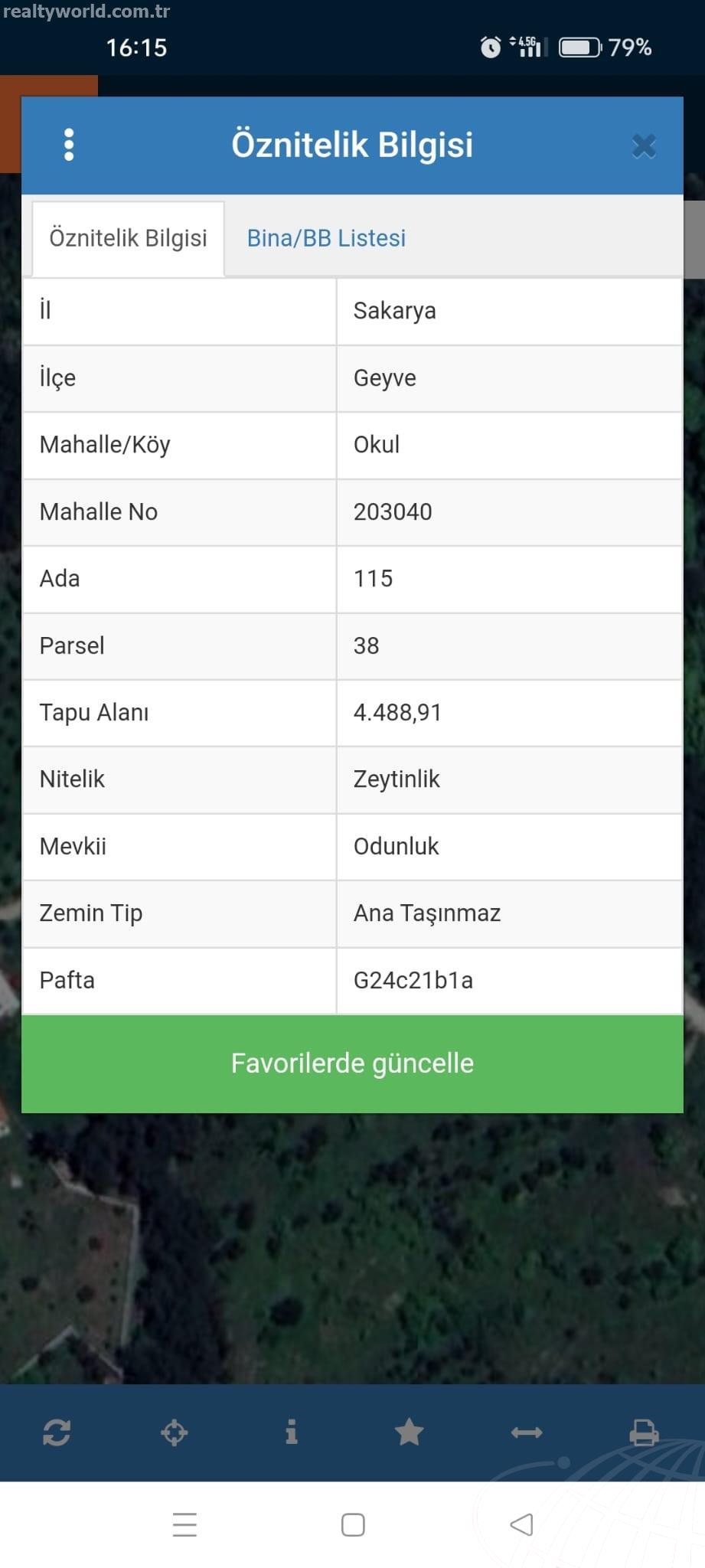Select the Öznitelik Bilgisi tab
Image resolution: width=705 pixels, height=1568 pixels.
coord(128,238)
